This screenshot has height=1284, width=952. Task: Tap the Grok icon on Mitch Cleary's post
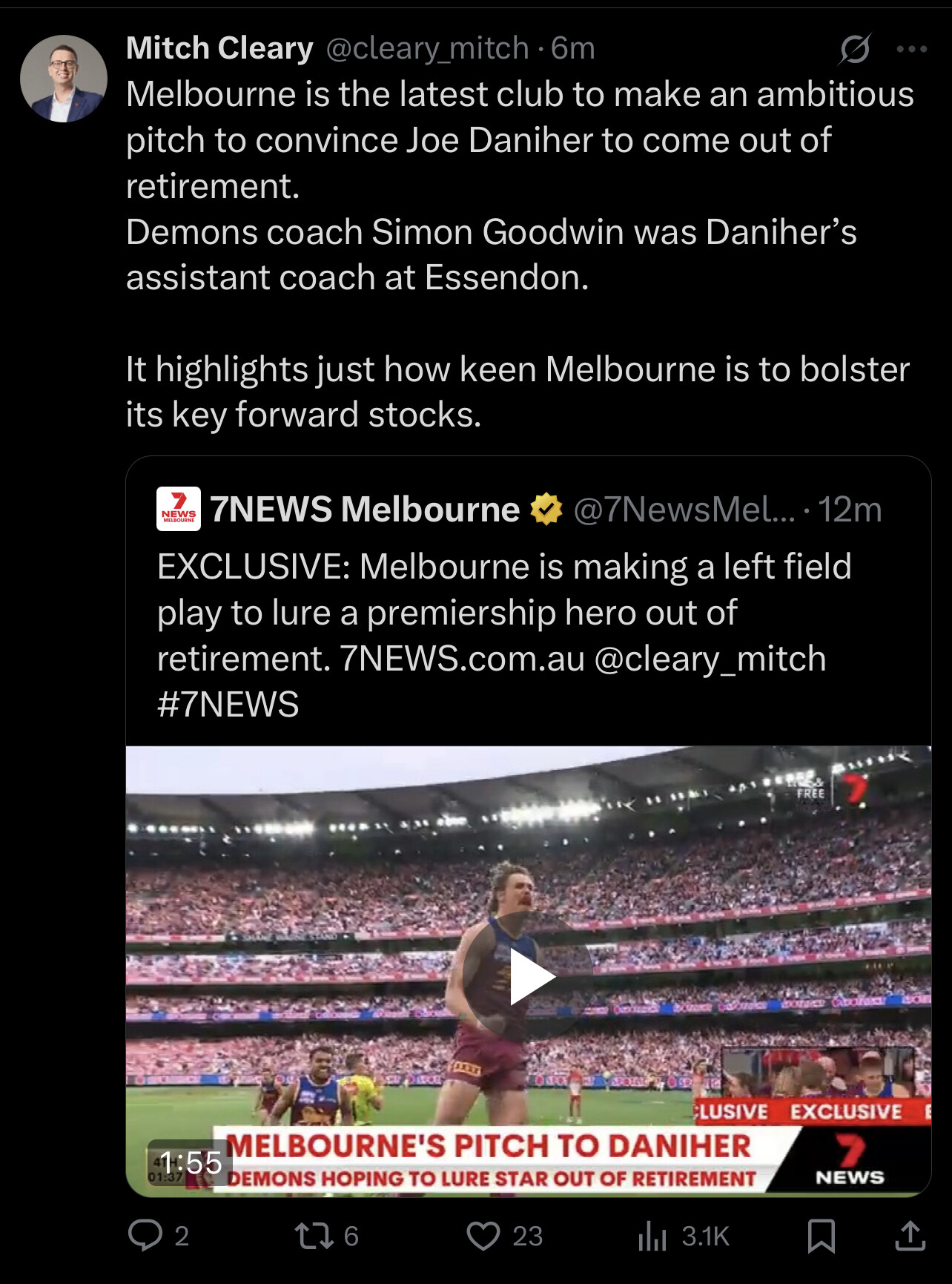(854, 50)
